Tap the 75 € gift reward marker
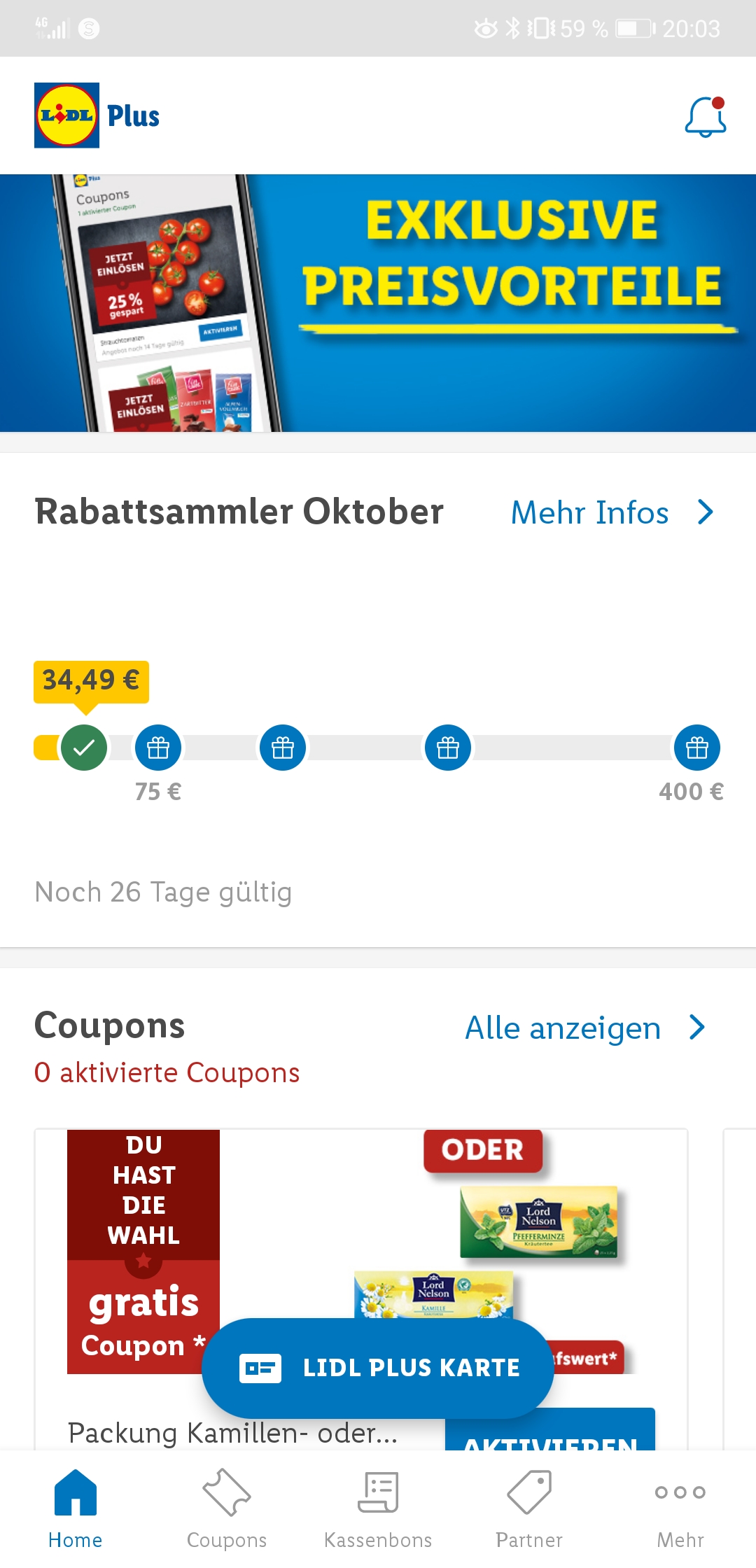Viewport: 756px width, 1568px height. coord(158,748)
